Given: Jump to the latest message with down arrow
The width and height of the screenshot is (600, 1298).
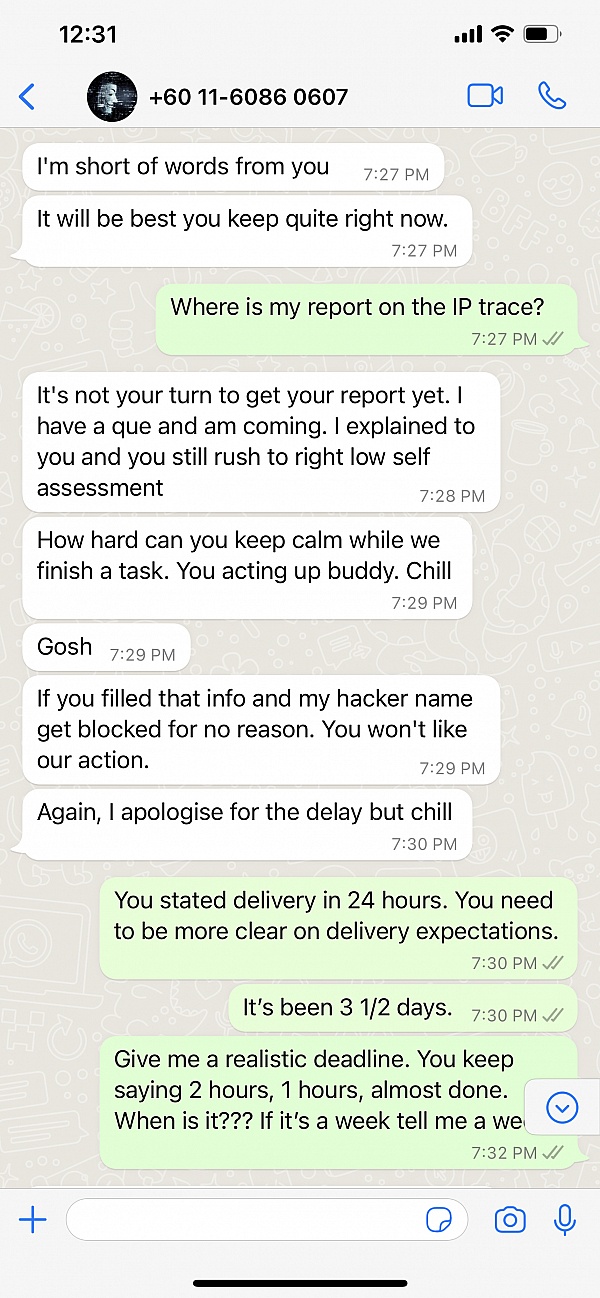Looking at the screenshot, I should pyautogui.click(x=563, y=1107).
